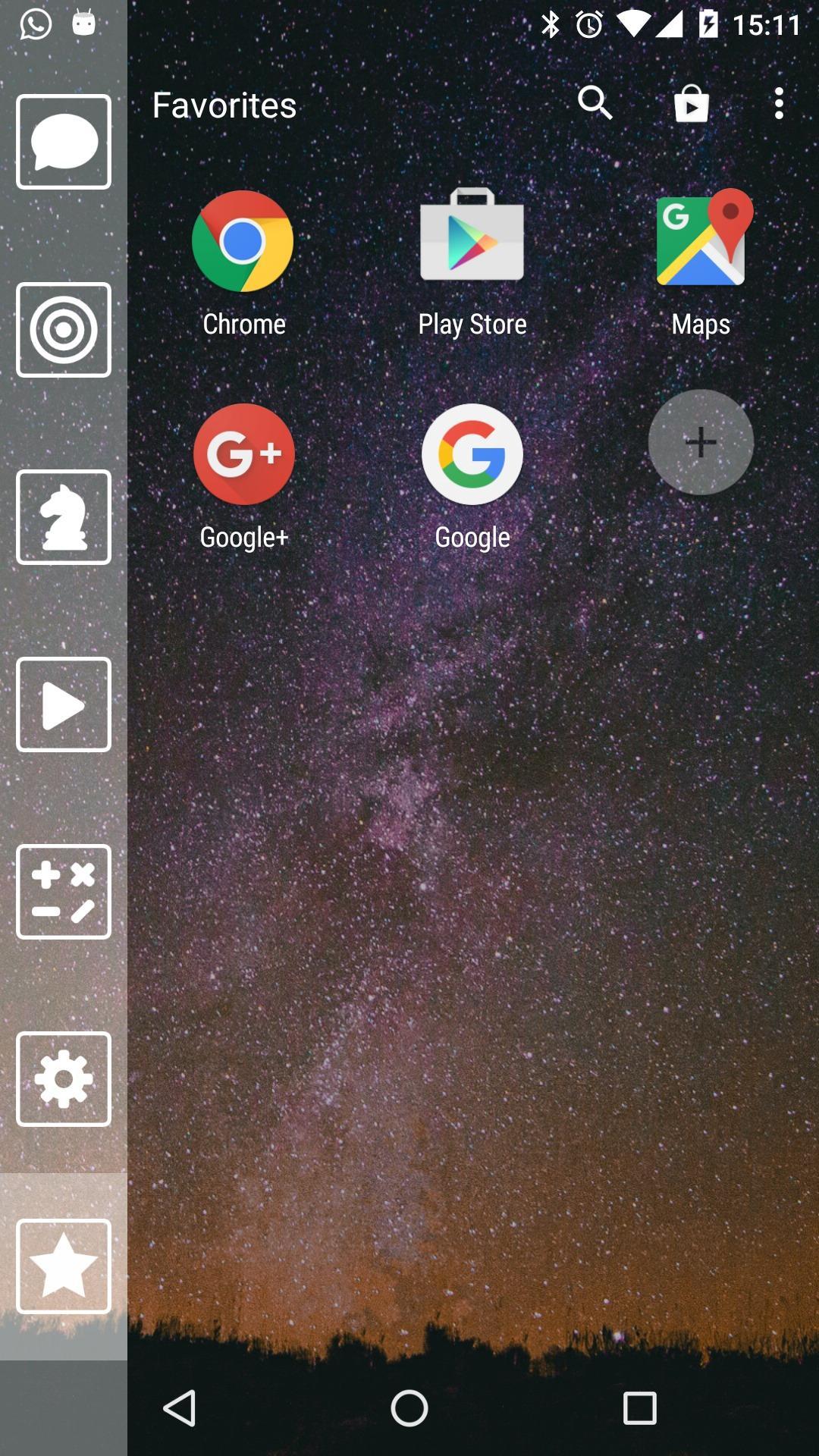Screen dimensions: 819x1456
Task: Open the Play Store shortcut icon
Action: pos(691,104)
